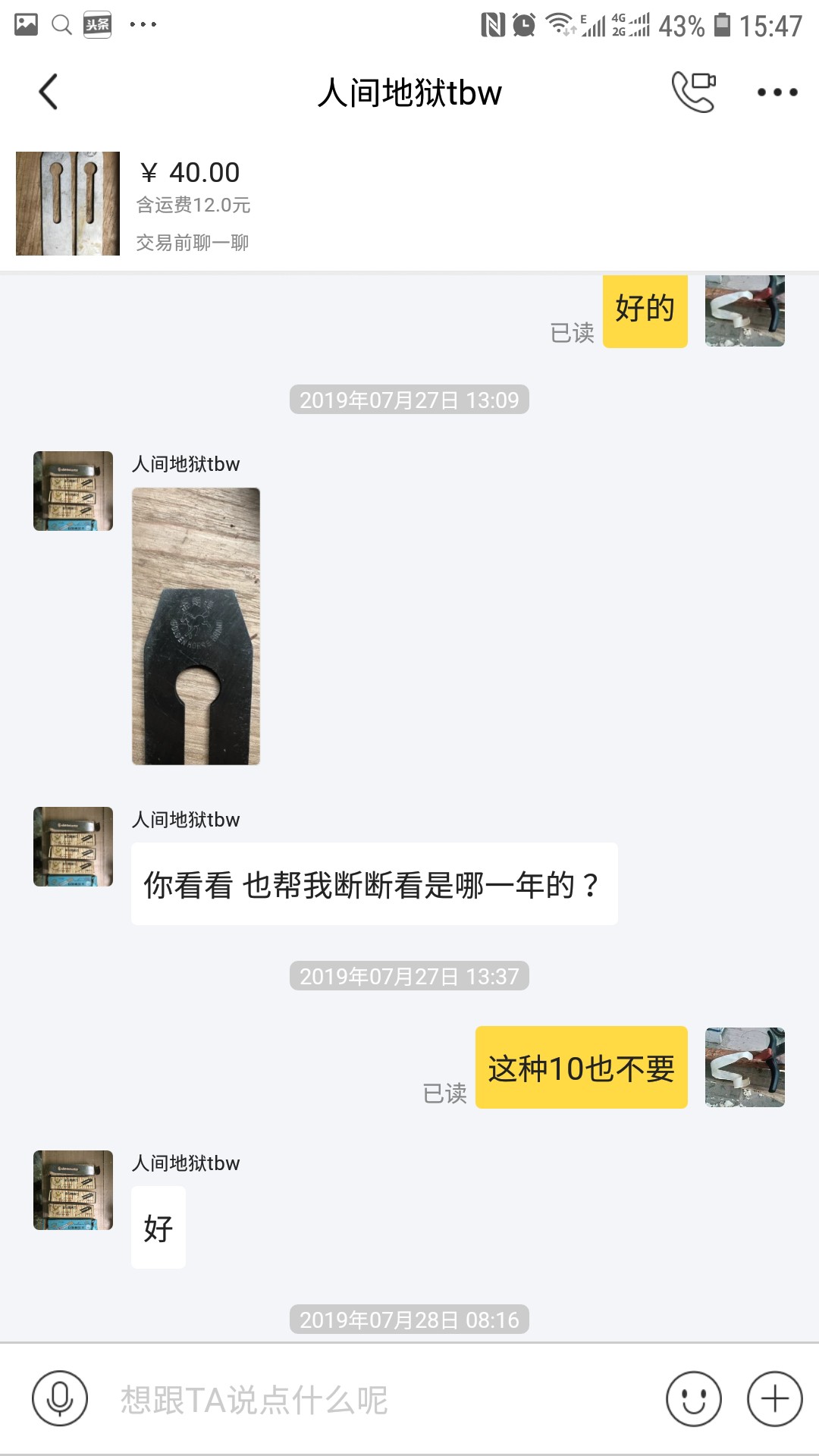Open the three-dot overflow menu
The image size is (819, 1456).
pos(777,93)
